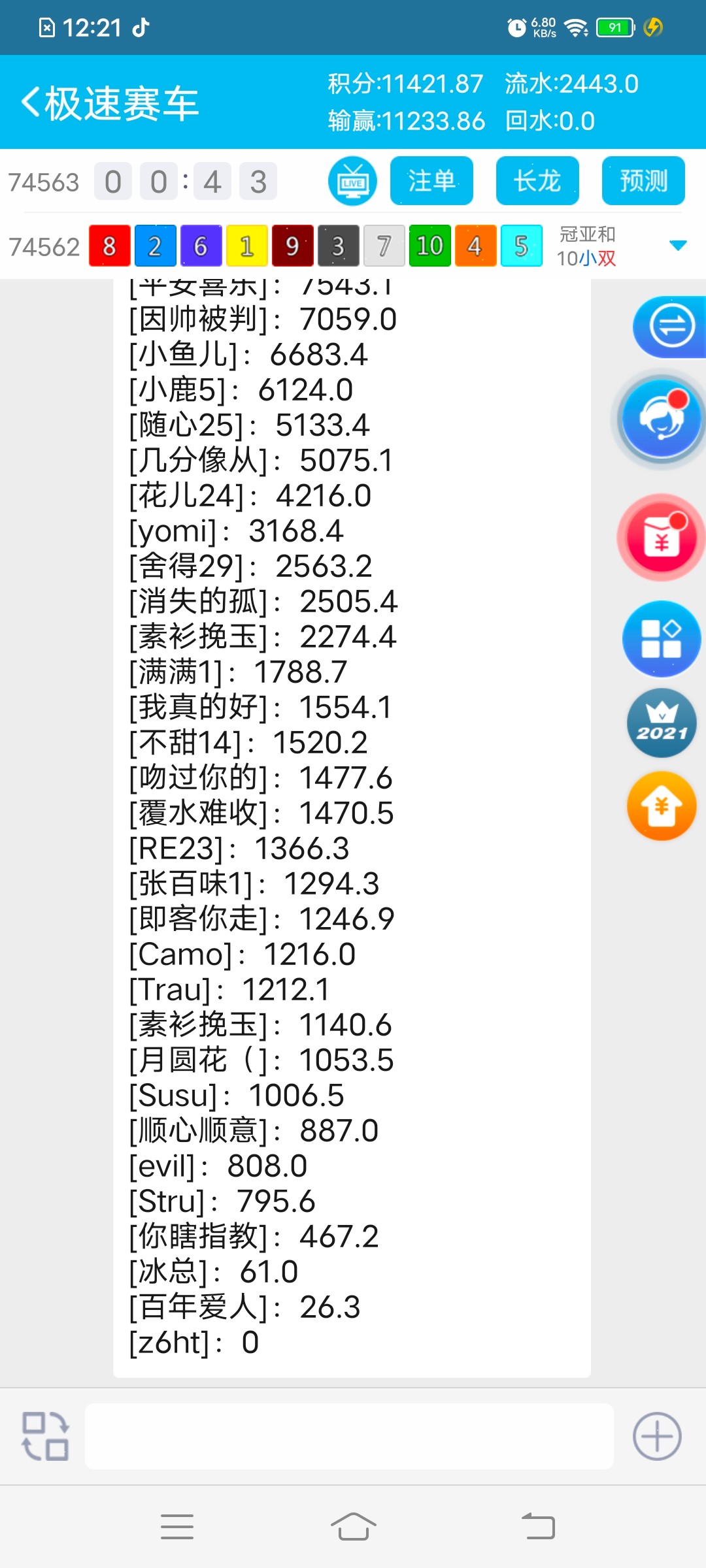Open the 预测 prediction page
The height and width of the screenshot is (1568, 706).
(x=643, y=181)
